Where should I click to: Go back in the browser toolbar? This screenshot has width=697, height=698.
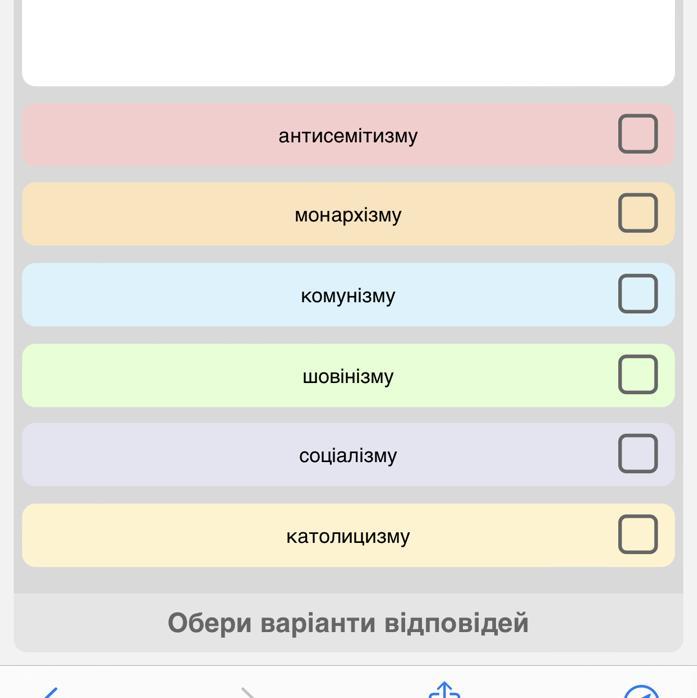[x=48, y=691]
